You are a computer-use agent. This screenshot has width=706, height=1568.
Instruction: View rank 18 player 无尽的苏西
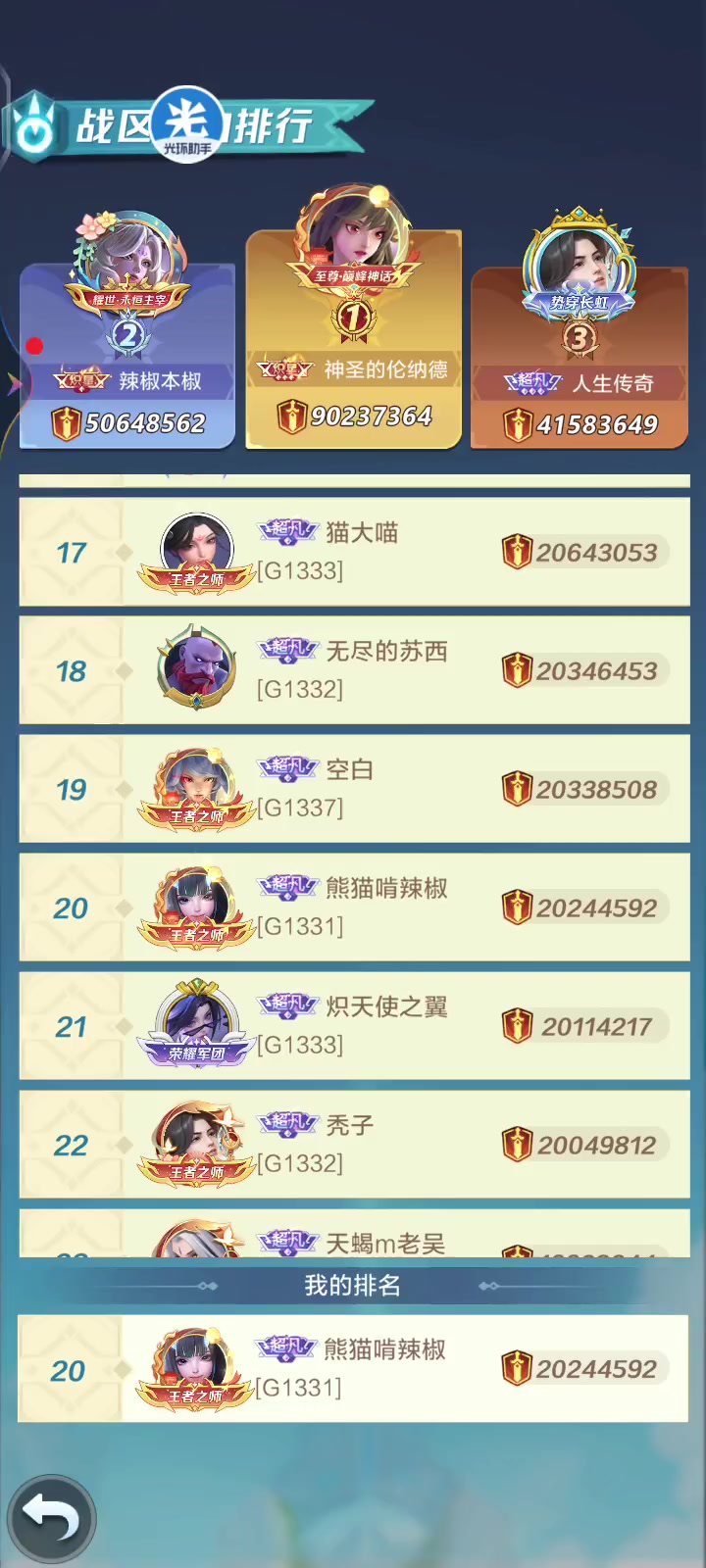pos(354,670)
